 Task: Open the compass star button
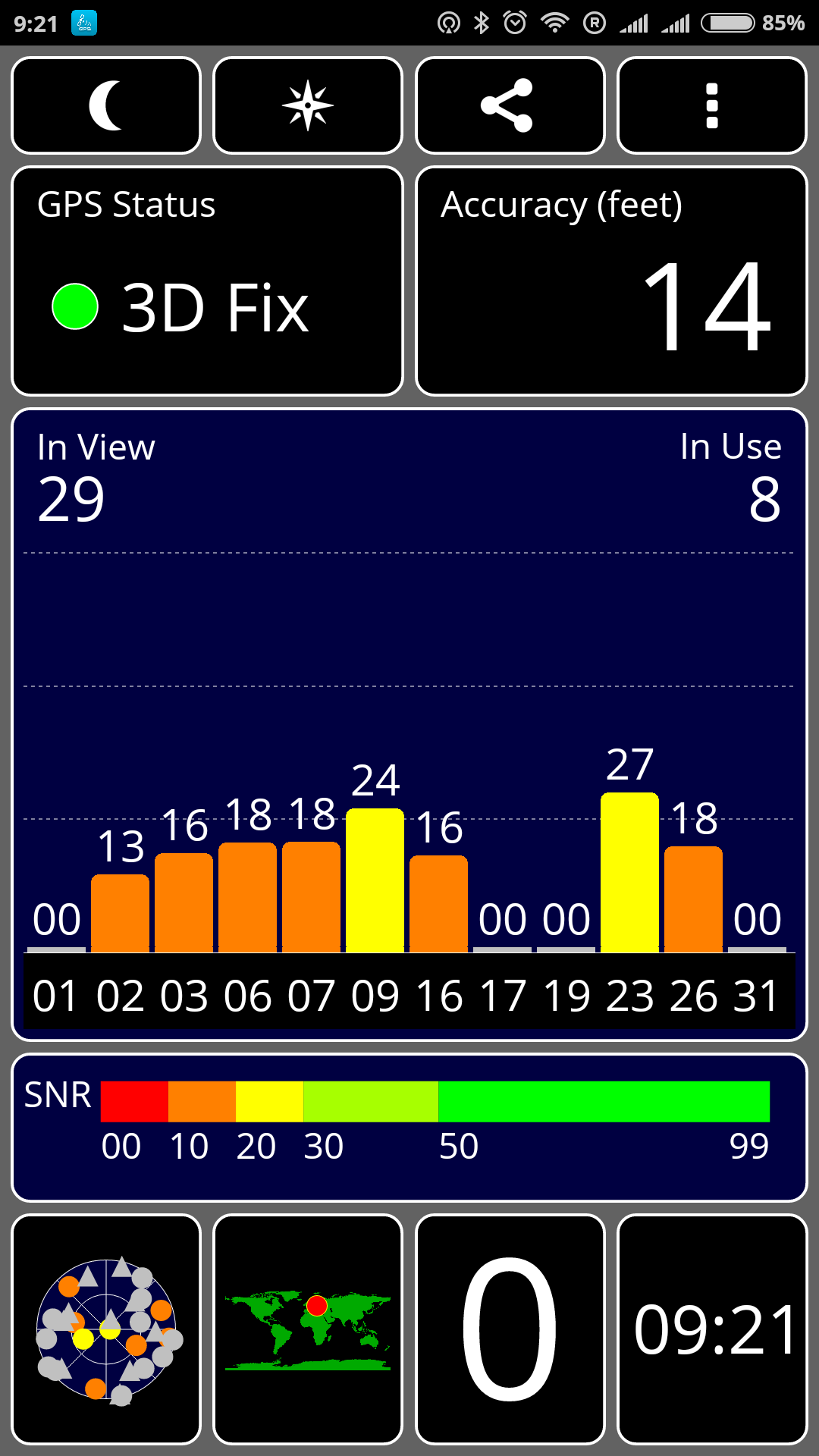[x=308, y=105]
